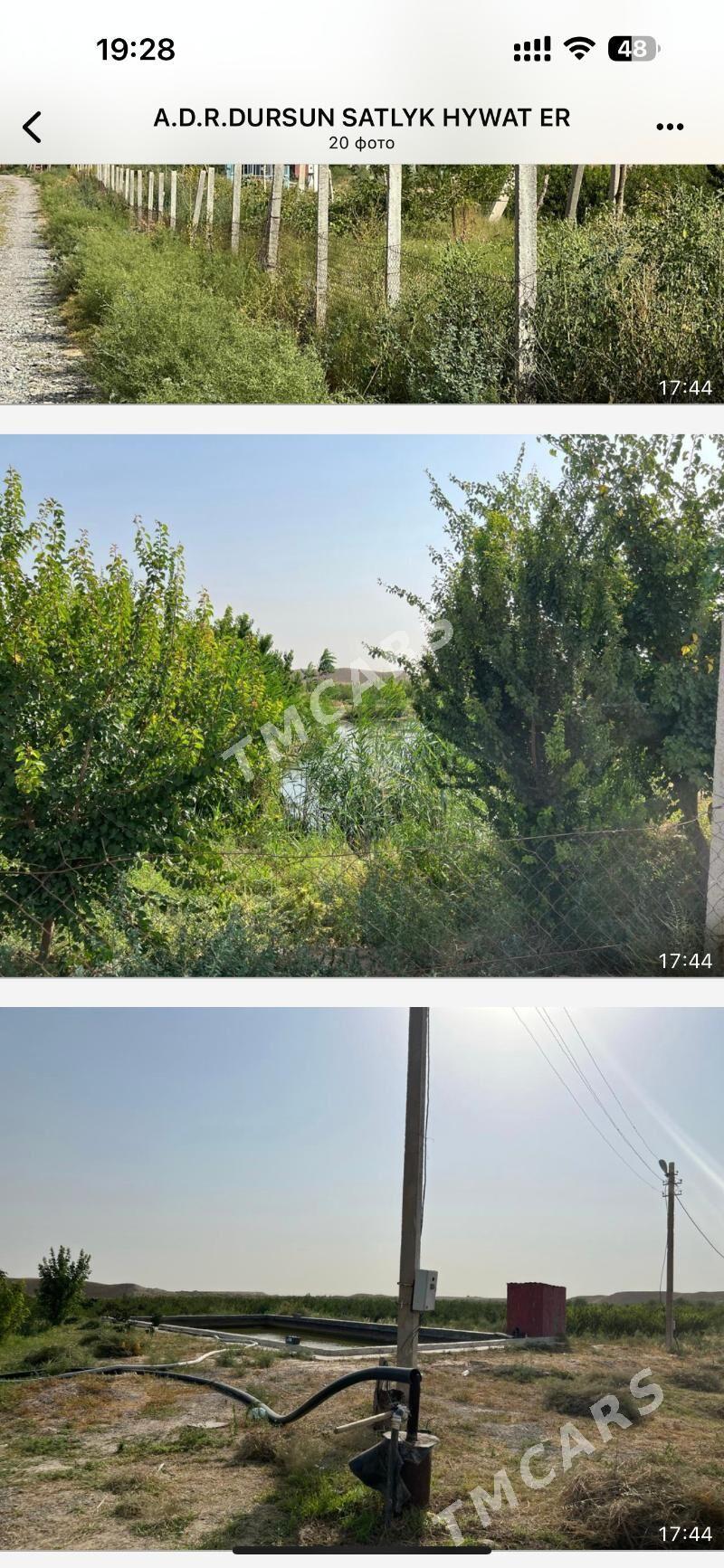Screen dimensions: 724x1568
Task: Open the three-dot overflow menu
Action: [x=670, y=127]
